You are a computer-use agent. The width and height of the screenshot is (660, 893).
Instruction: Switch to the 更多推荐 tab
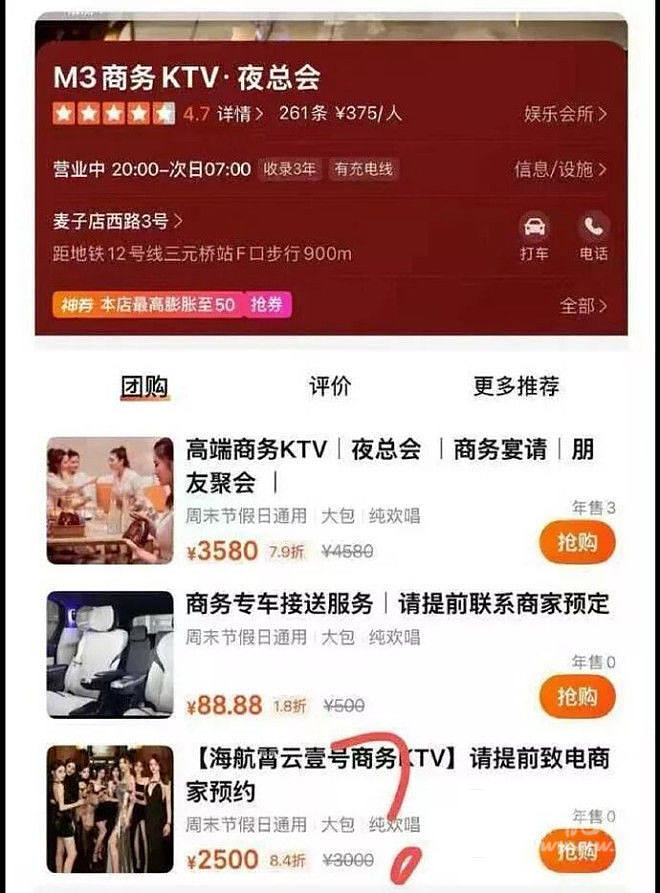click(516, 386)
